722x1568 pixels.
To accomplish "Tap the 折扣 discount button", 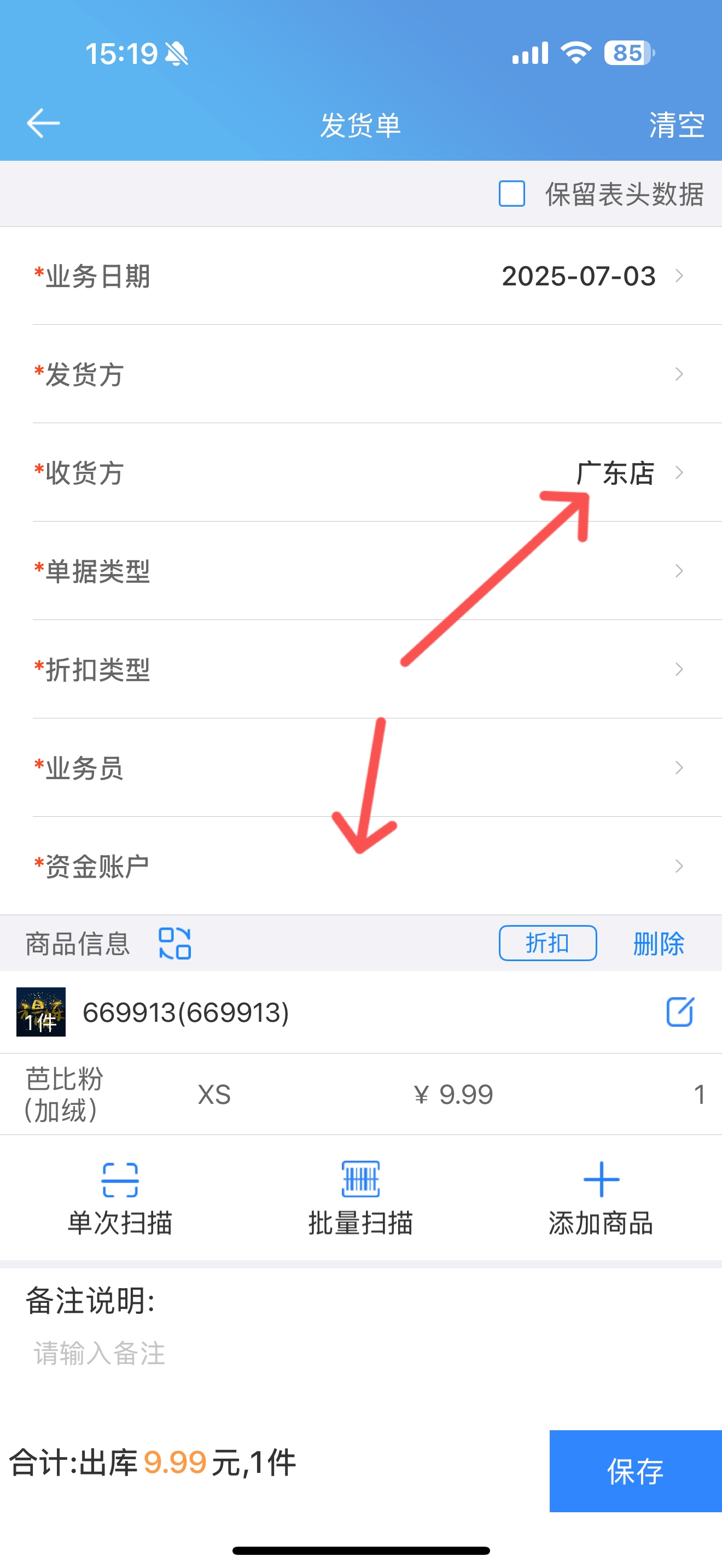I will click(548, 944).
